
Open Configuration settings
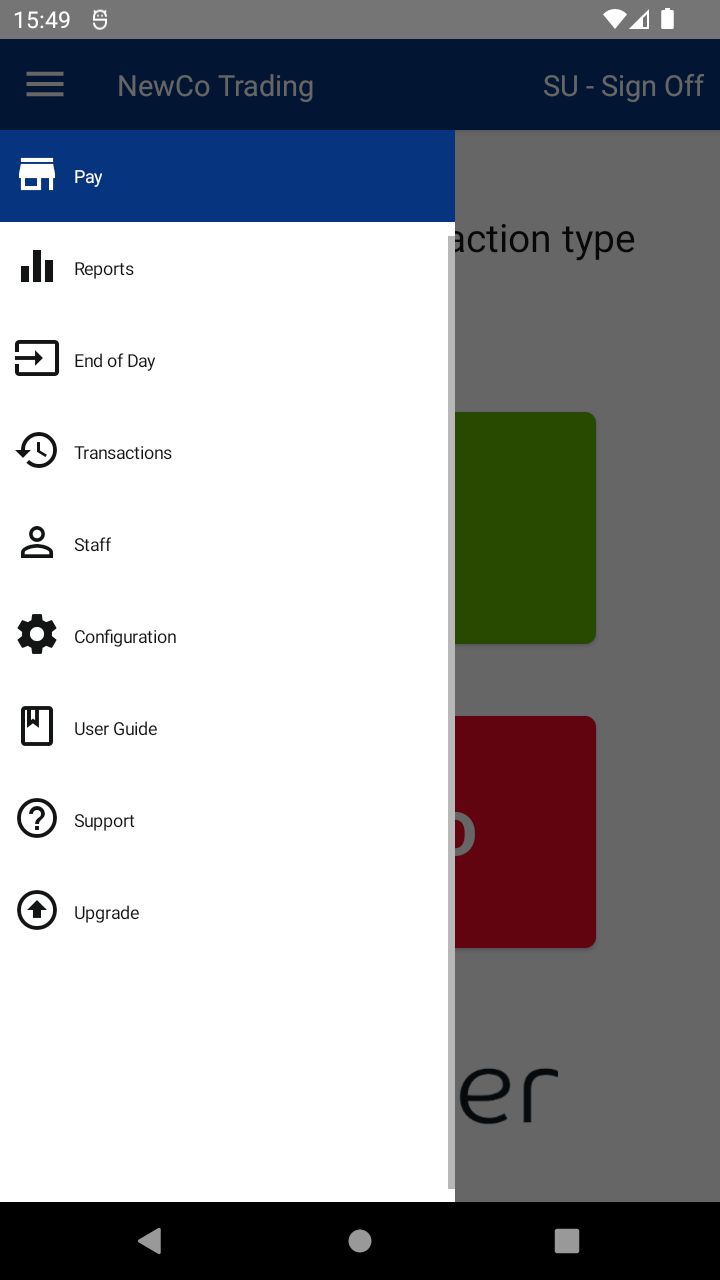(125, 637)
